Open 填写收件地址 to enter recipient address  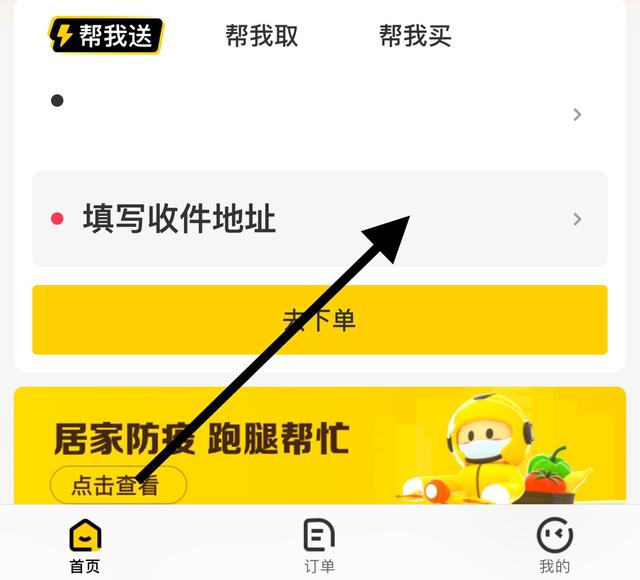318,219
